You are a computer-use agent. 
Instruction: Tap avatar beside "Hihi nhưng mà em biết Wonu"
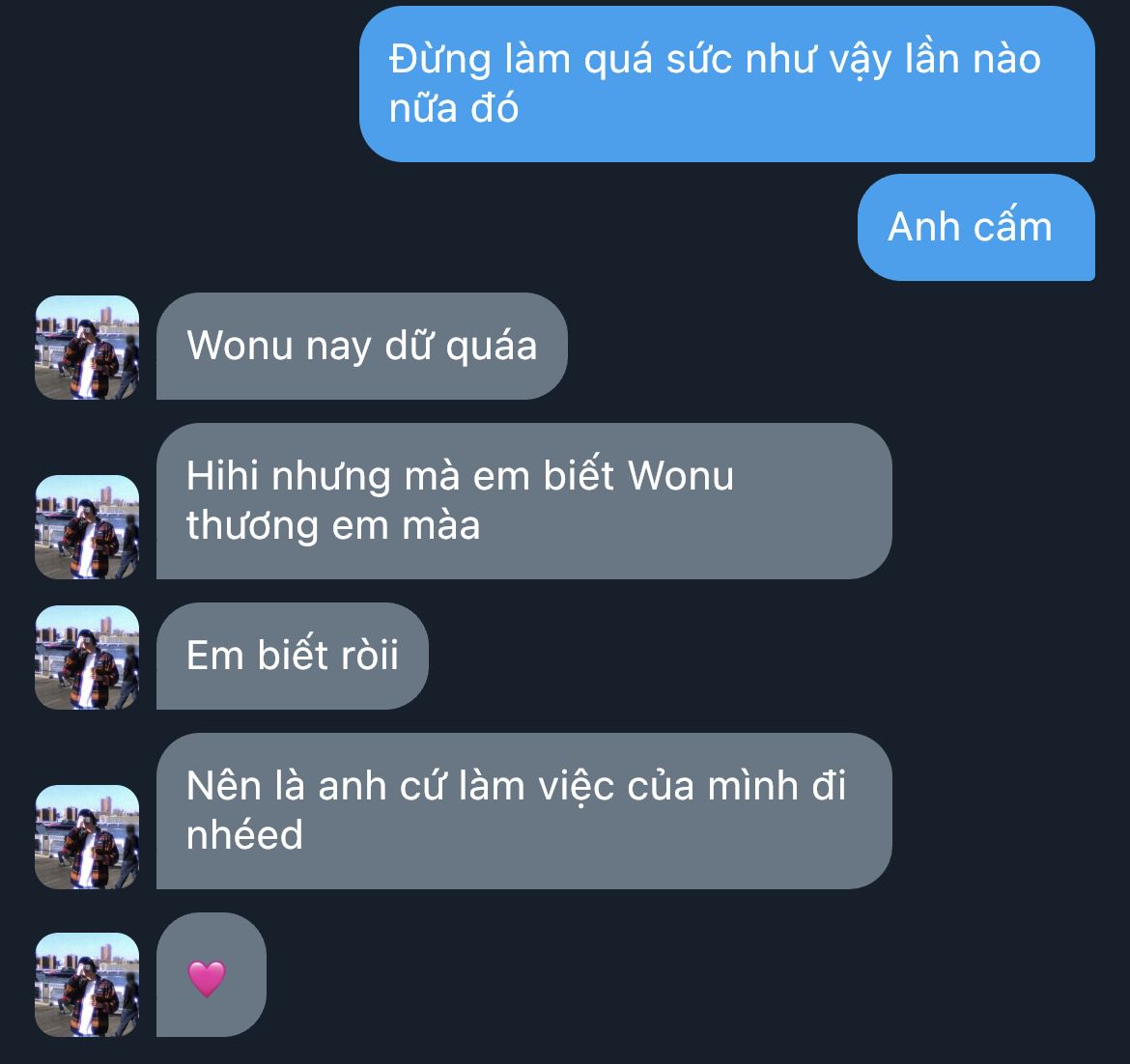[87, 526]
